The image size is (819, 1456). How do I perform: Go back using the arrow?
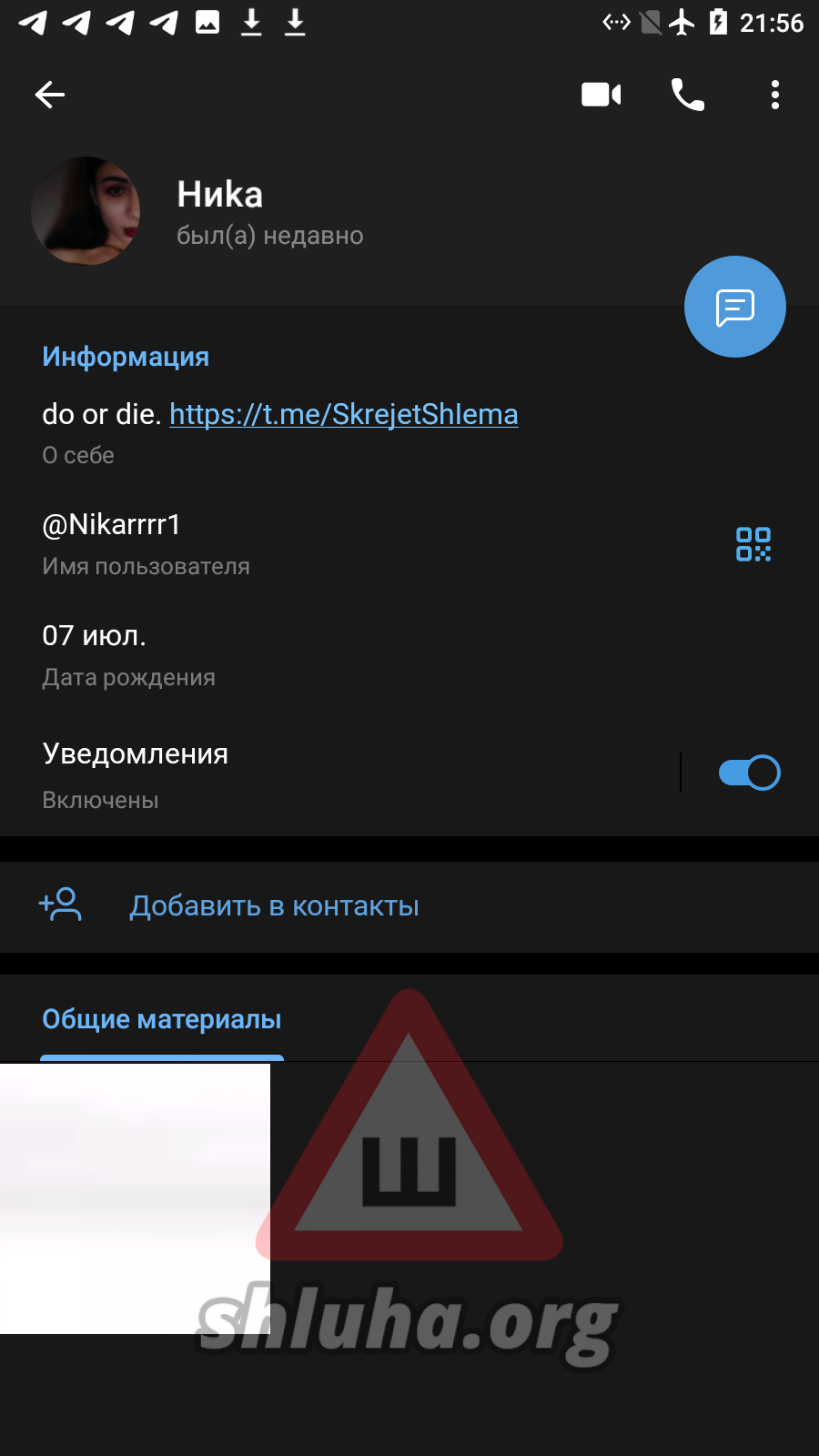(50, 95)
